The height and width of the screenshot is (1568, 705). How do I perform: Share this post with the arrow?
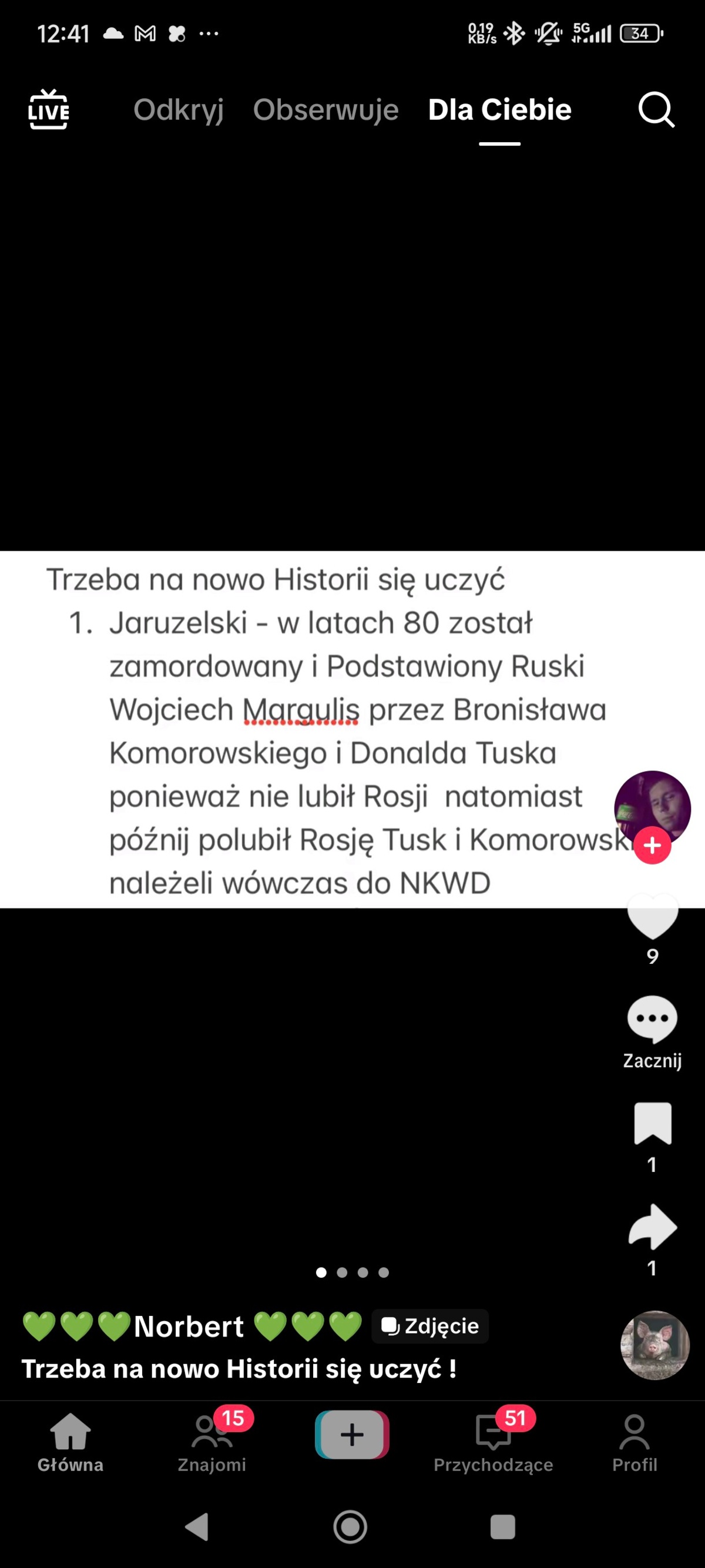click(x=652, y=1227)
